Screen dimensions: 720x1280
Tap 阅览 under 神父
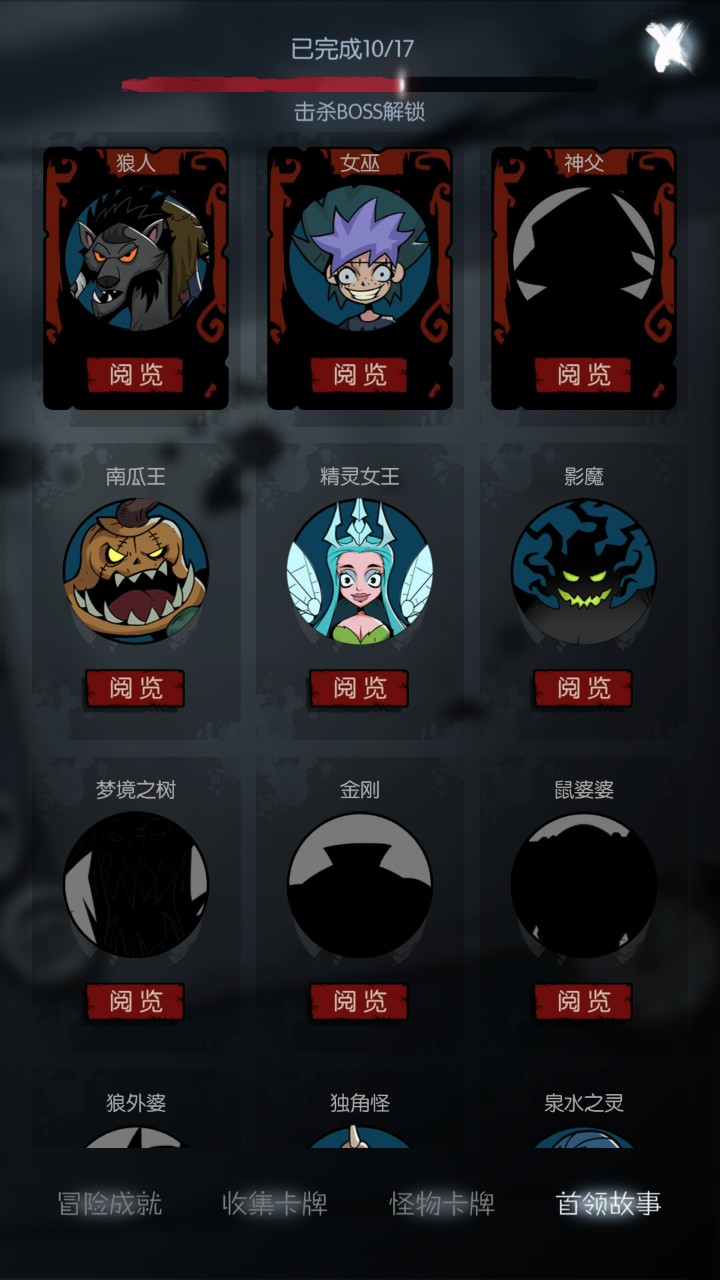(583, 375)
